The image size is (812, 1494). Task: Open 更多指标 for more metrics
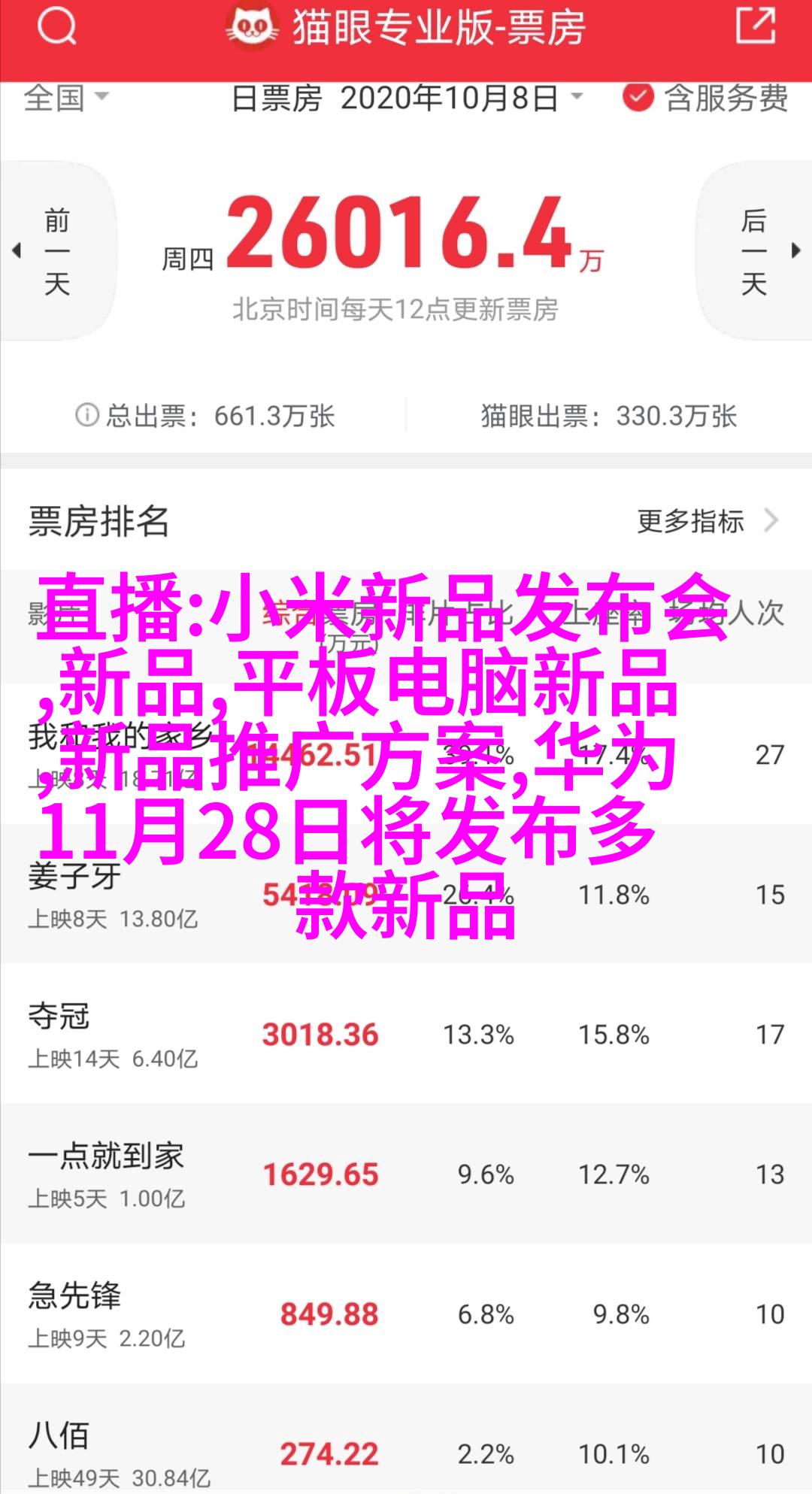[706, 520]
